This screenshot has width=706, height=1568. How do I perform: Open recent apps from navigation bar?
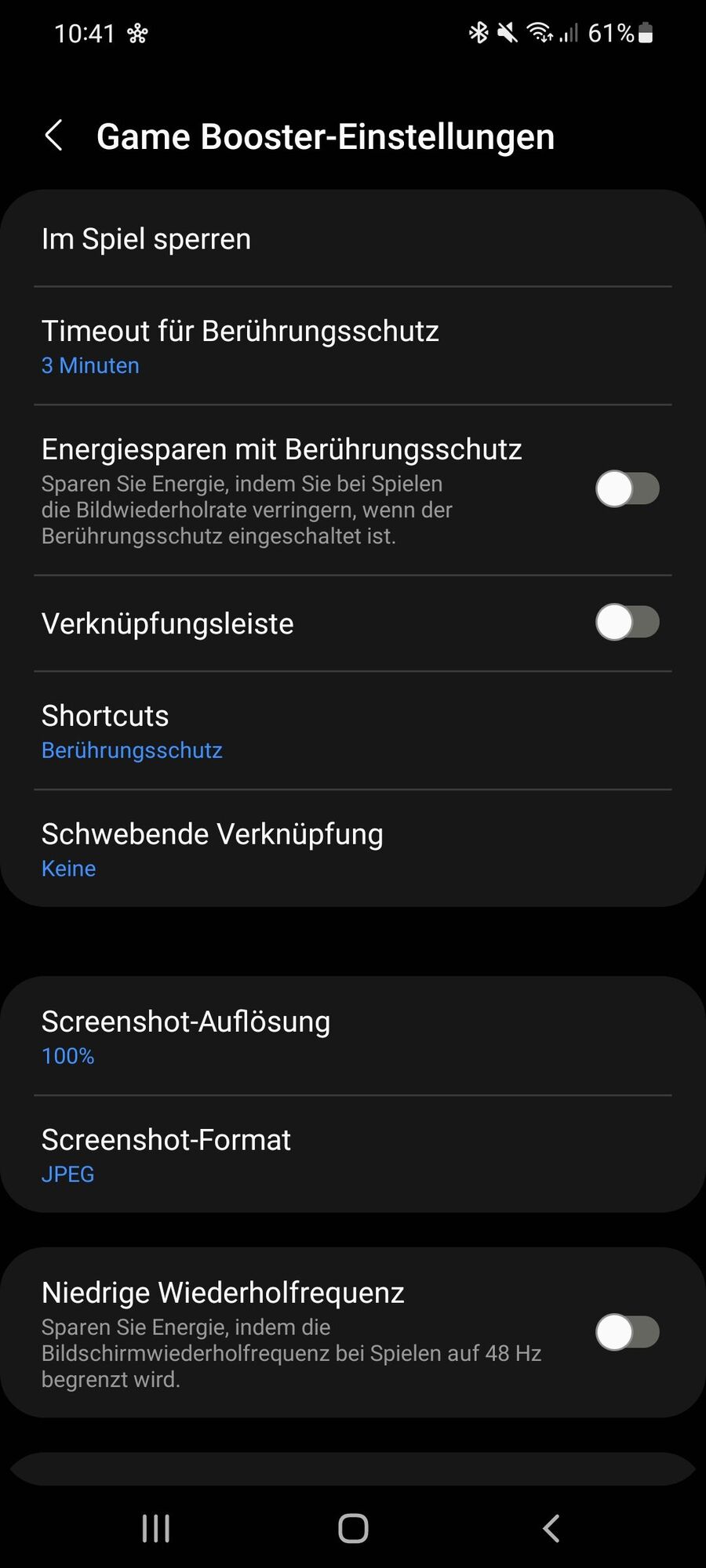[156, 1528]
